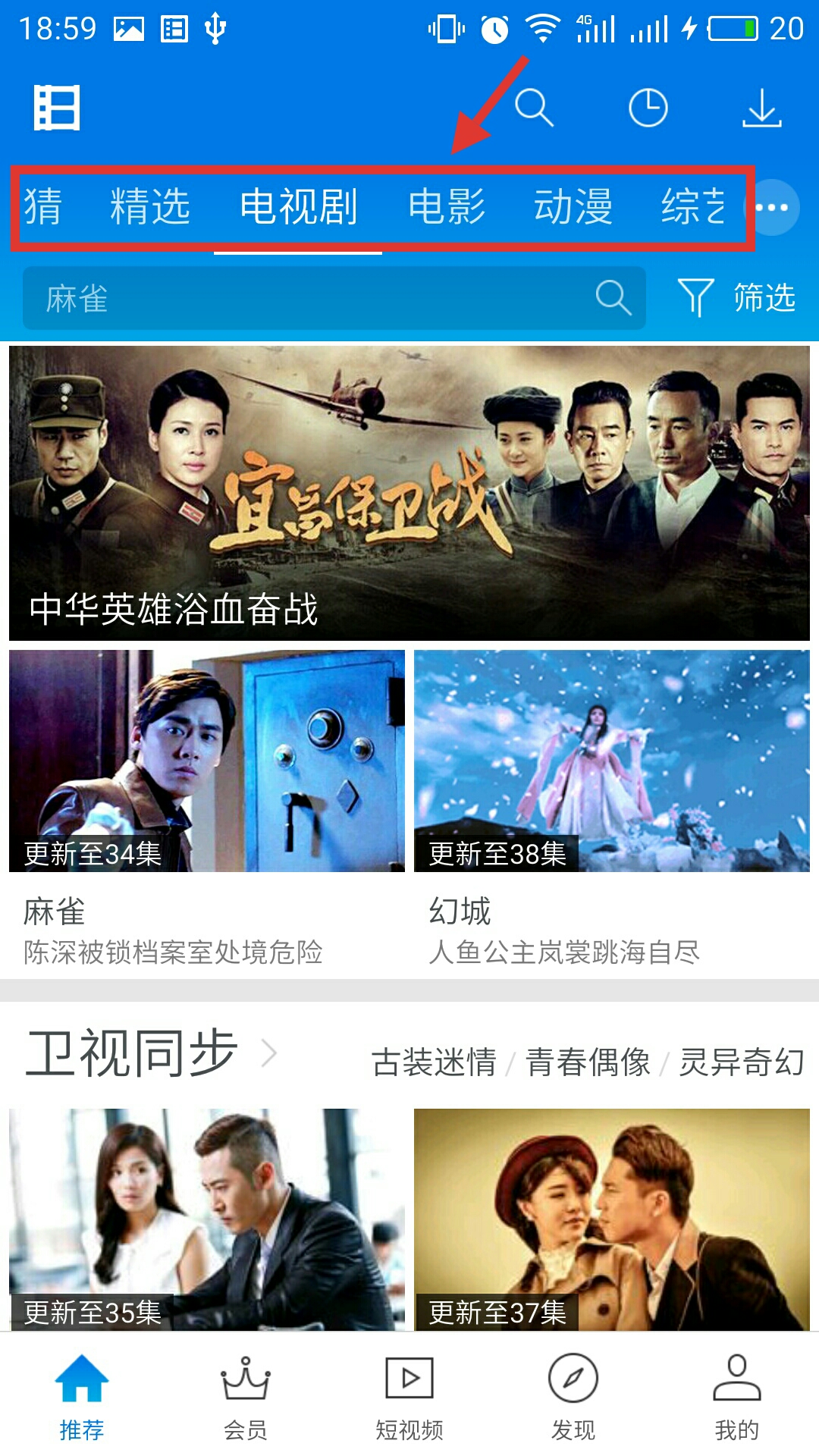Viewport: 819px width, 1456px height.
Task: Go to the 我的 profile tab
Action: pos(736,1397)
